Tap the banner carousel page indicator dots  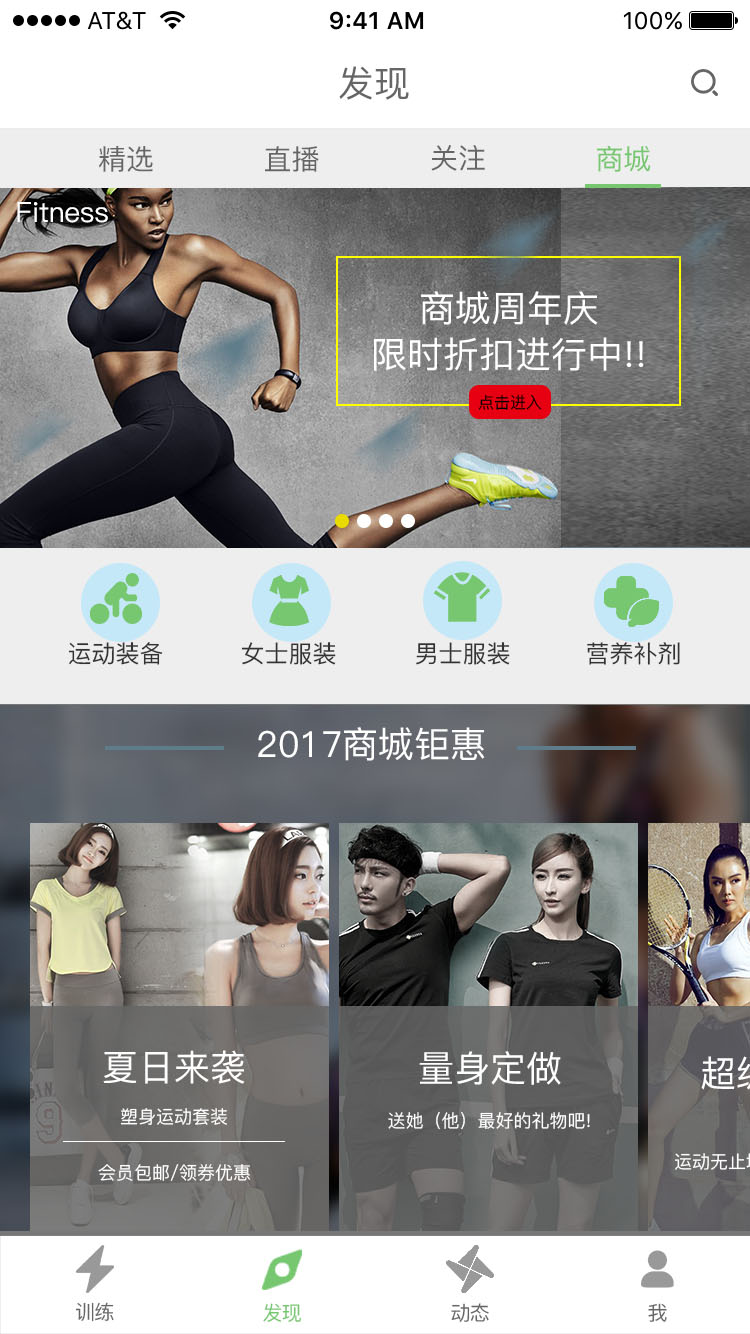click(375, 521)
